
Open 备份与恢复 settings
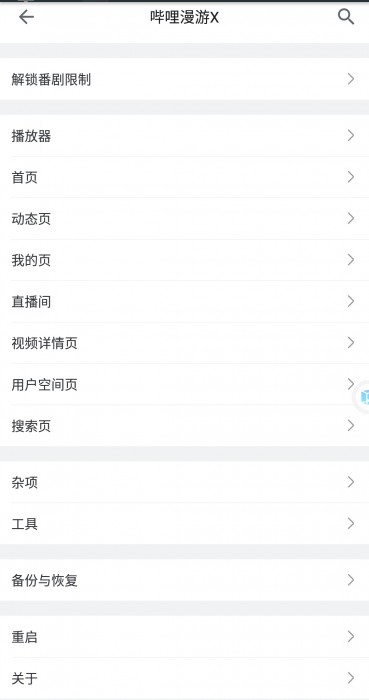[x=184, y=580]
